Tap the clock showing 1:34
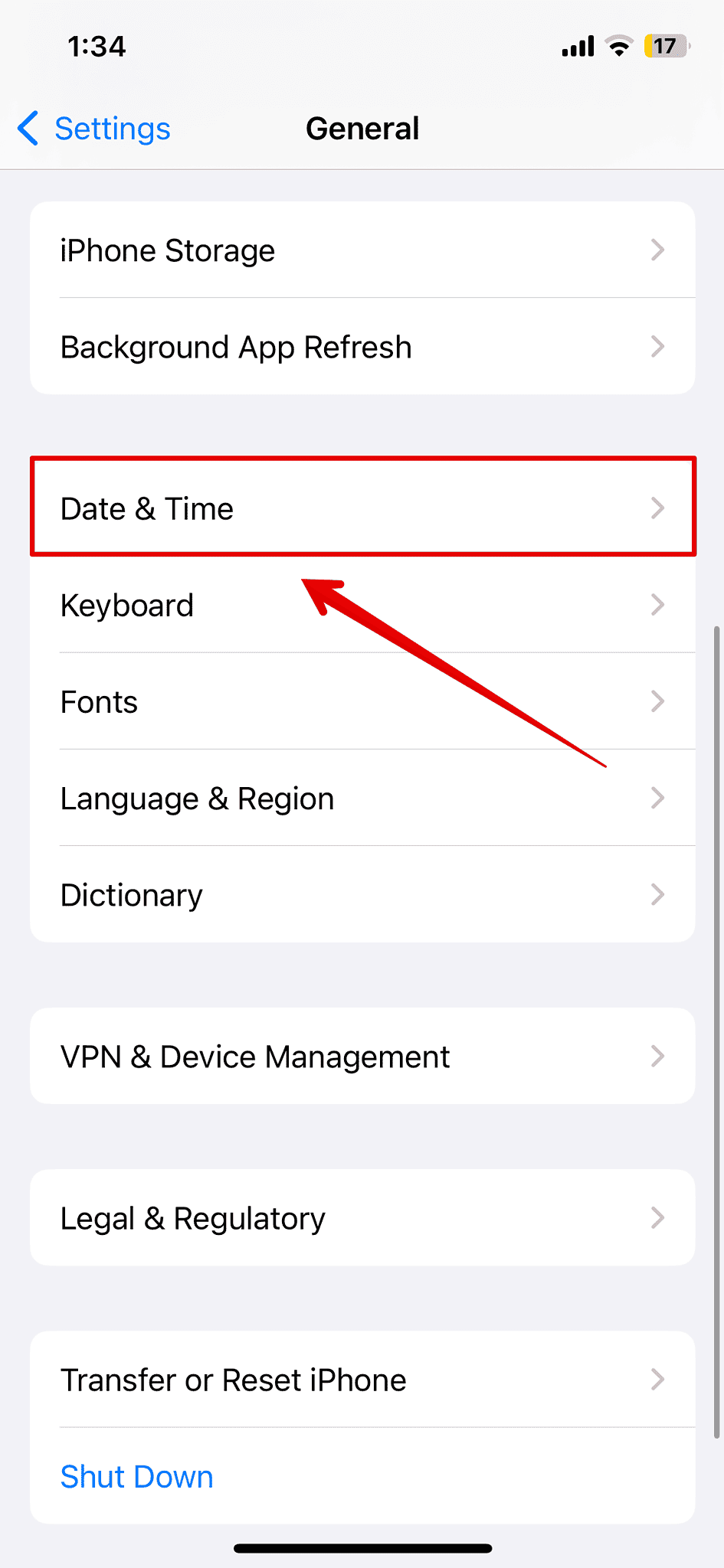 (97, 46)
